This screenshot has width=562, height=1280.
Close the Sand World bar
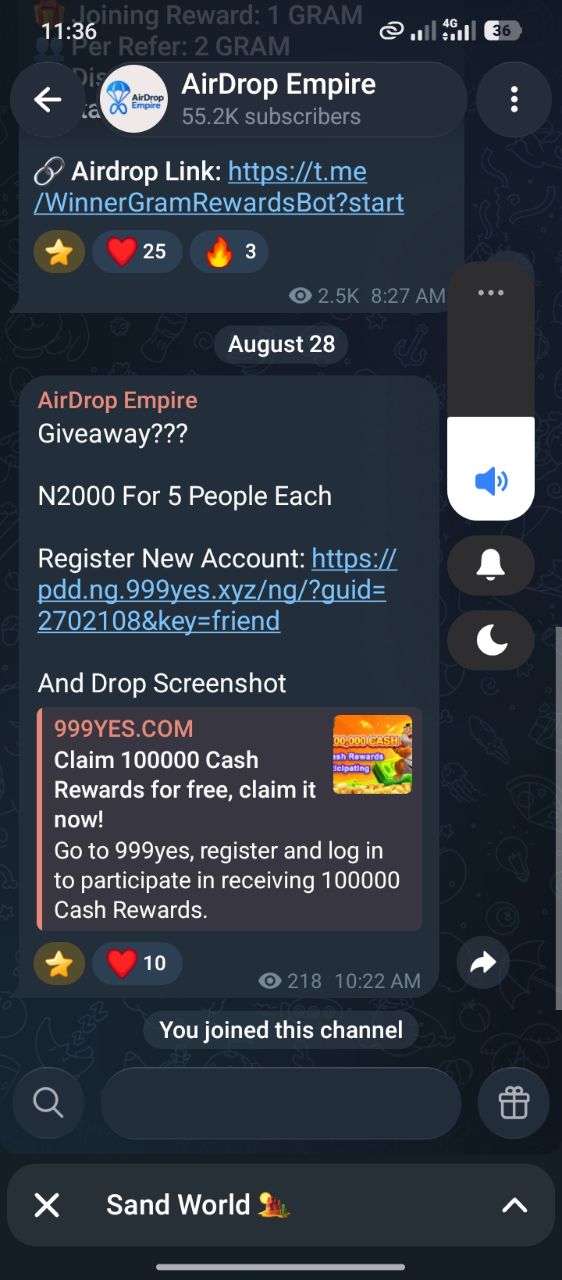pos(47,1205)
